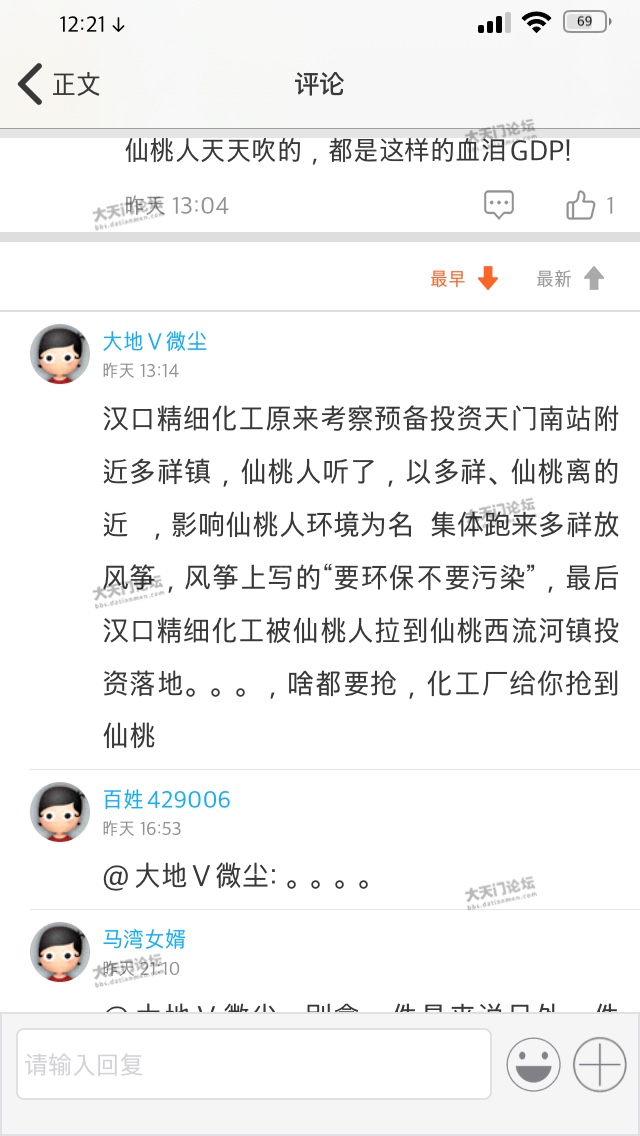Open username link 百姓429006
Screen dimensions: 640x1136
167,799
